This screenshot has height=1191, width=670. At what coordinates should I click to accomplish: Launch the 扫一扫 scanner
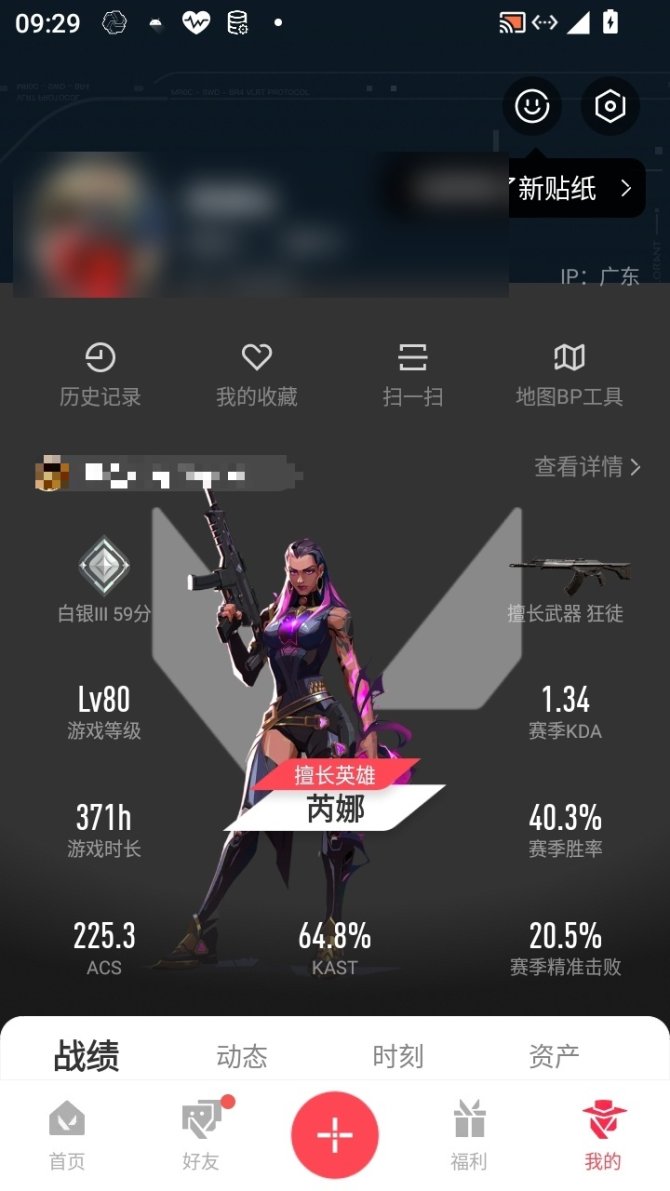pyautogui.click(x=413, y=375)
